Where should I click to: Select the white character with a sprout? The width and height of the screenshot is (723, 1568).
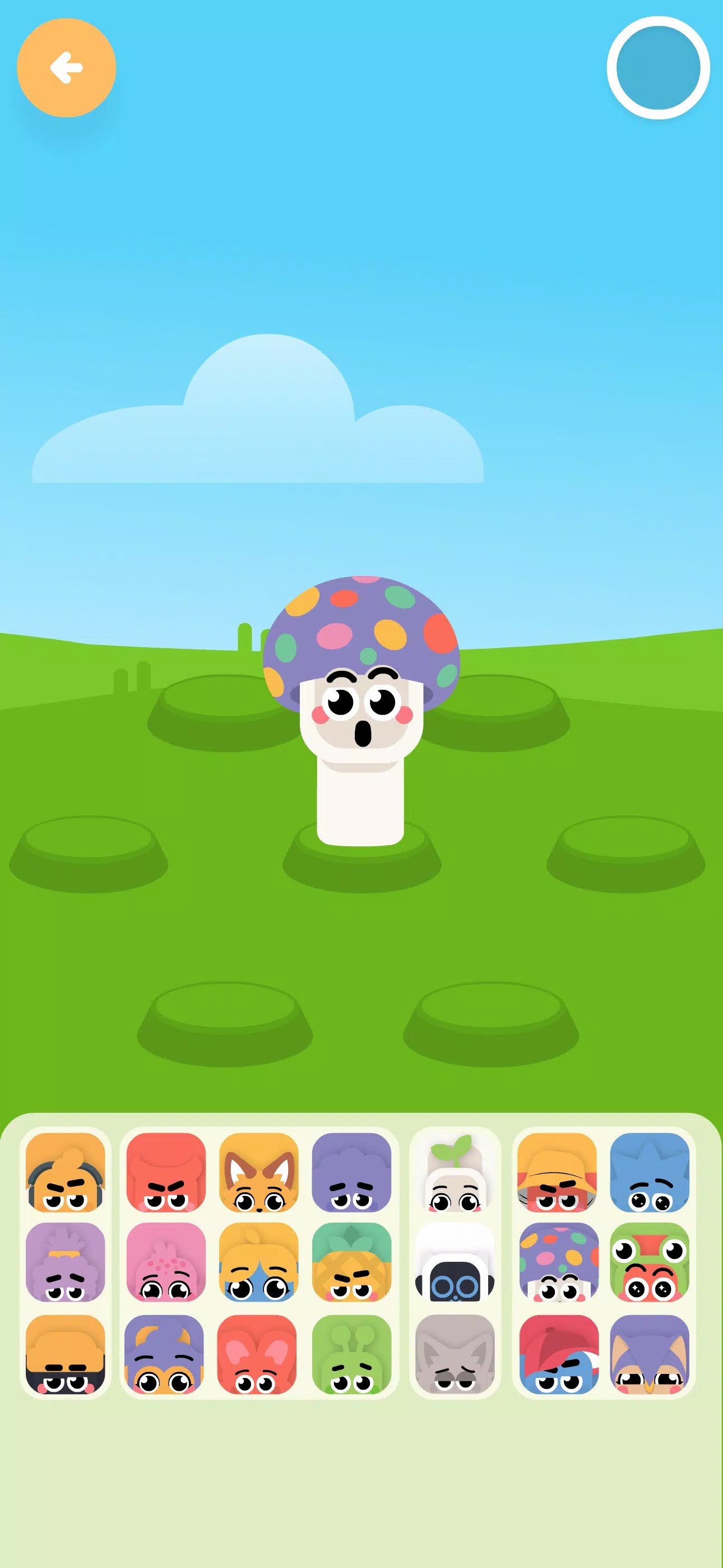[x=455, y=1172]
